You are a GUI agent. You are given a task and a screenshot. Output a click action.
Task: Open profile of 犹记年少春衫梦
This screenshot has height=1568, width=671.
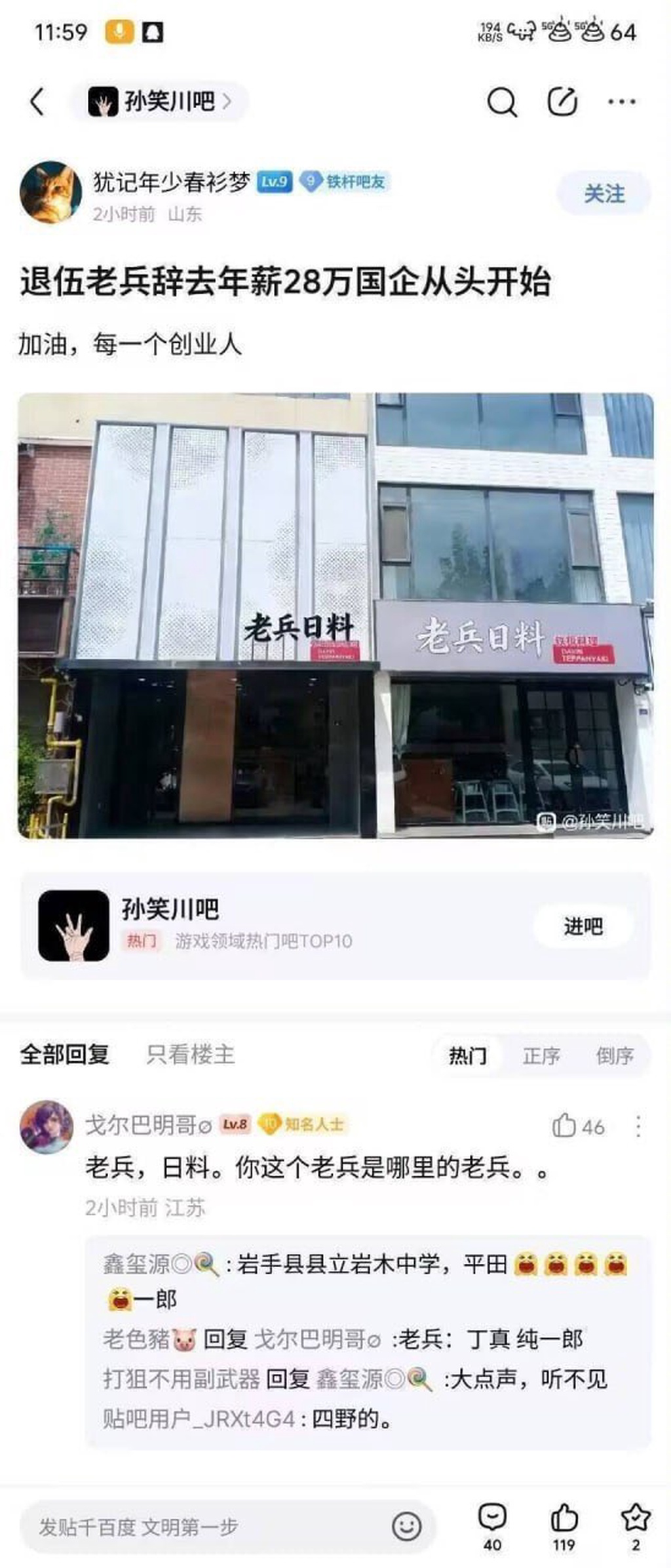(171, 182)
